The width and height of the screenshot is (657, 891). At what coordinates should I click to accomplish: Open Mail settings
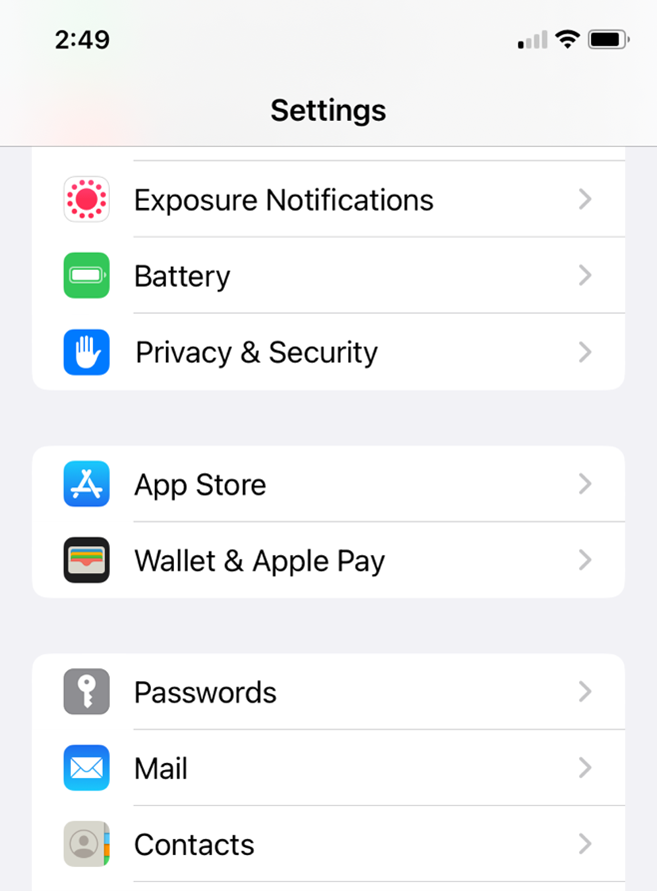[x=161, y=769]
